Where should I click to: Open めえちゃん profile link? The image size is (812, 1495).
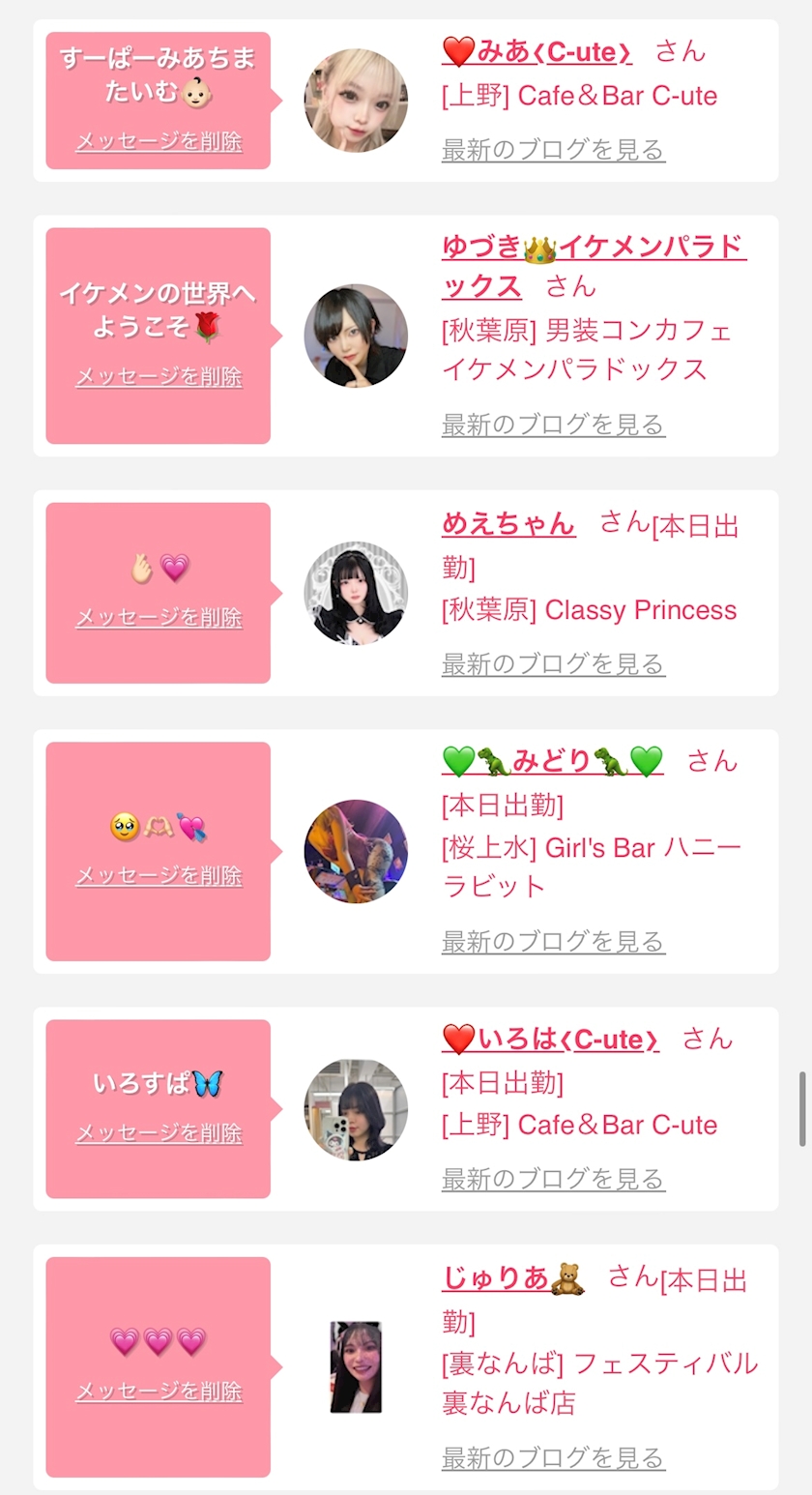coord(508,523)
